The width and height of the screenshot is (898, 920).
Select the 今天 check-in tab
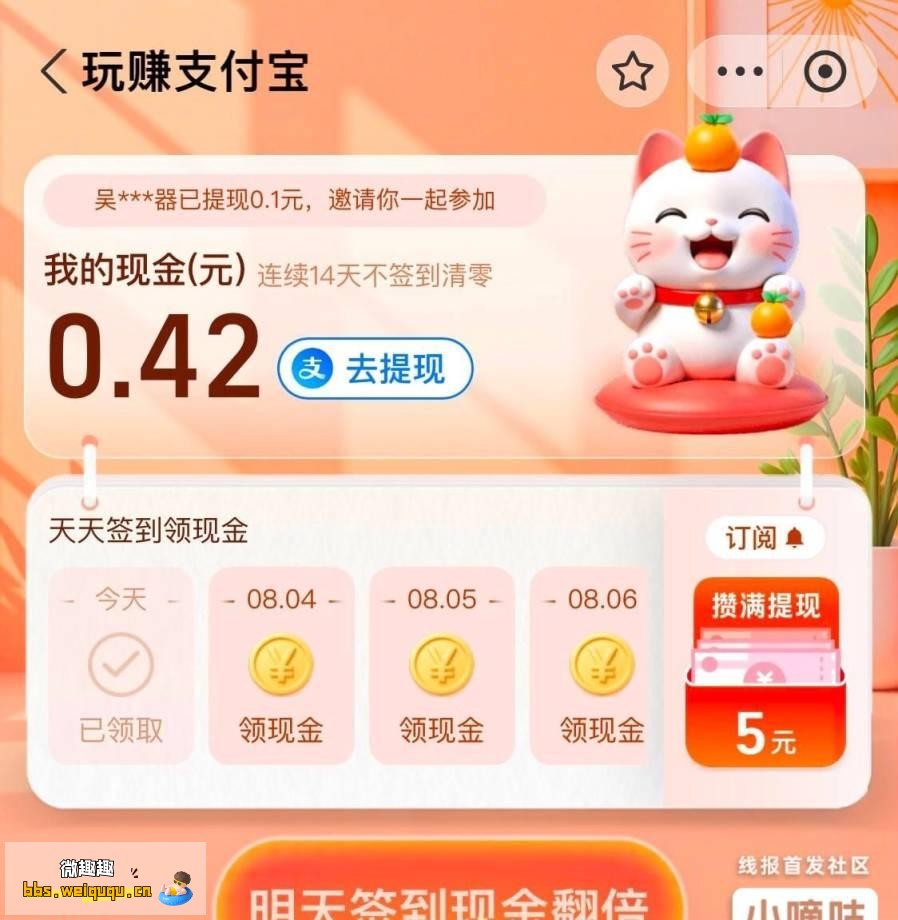pyautogui.click(x=119, y=598)
